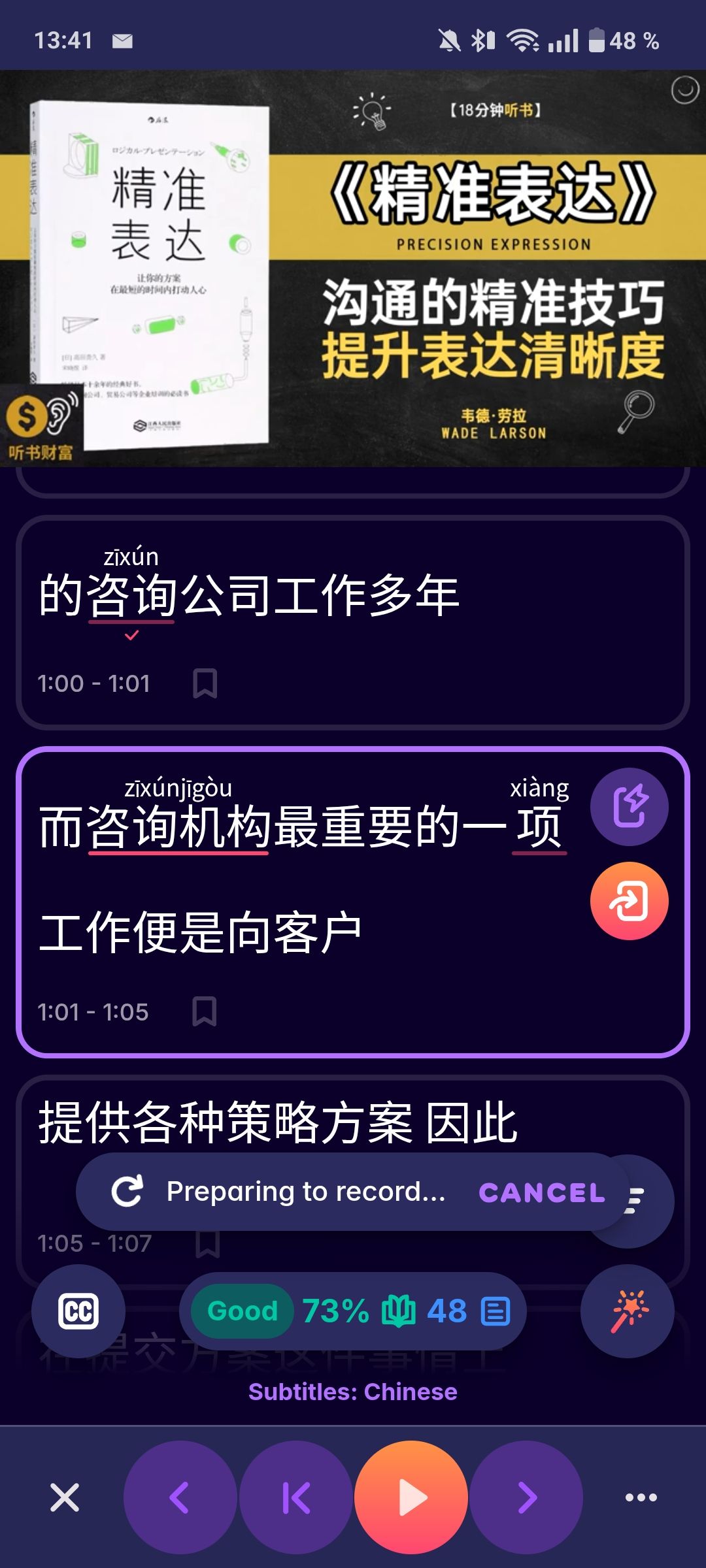Image resolution: width=706 pixels, height=1568 pixels.
Task: Close the player with the X
Action: 65,1497
